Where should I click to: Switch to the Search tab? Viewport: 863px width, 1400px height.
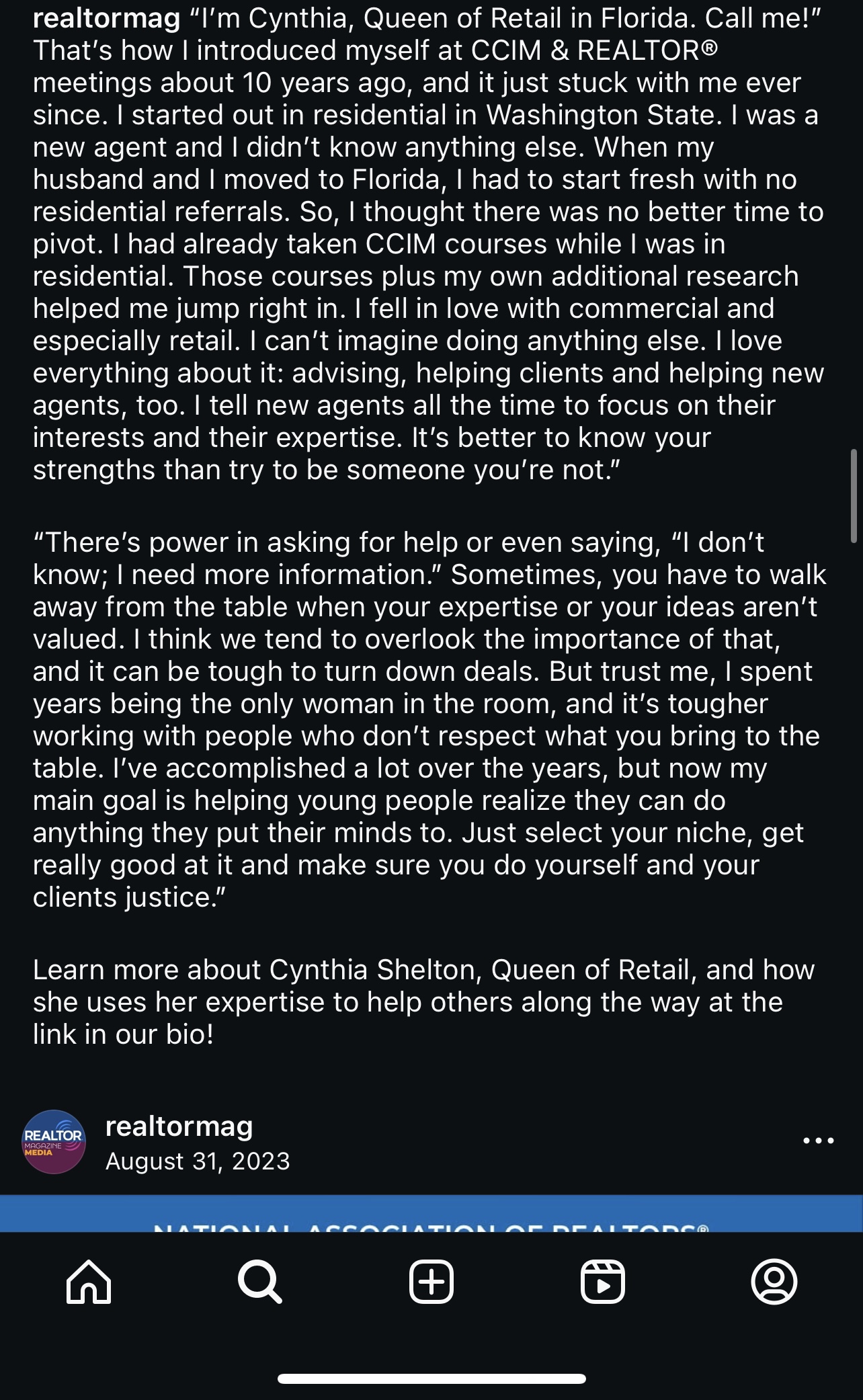tap(260, 1281)
